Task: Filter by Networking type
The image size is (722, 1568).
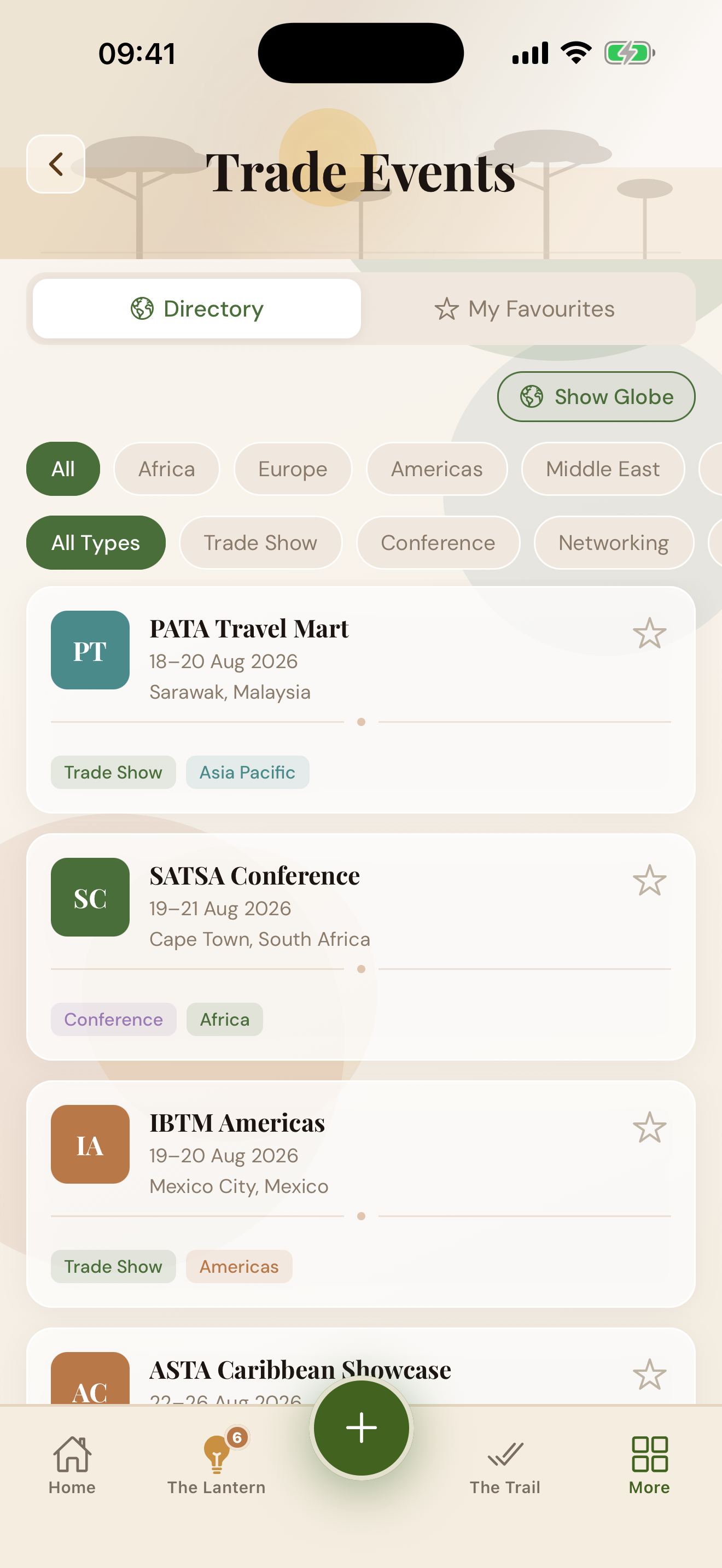Action: point(614,542)
